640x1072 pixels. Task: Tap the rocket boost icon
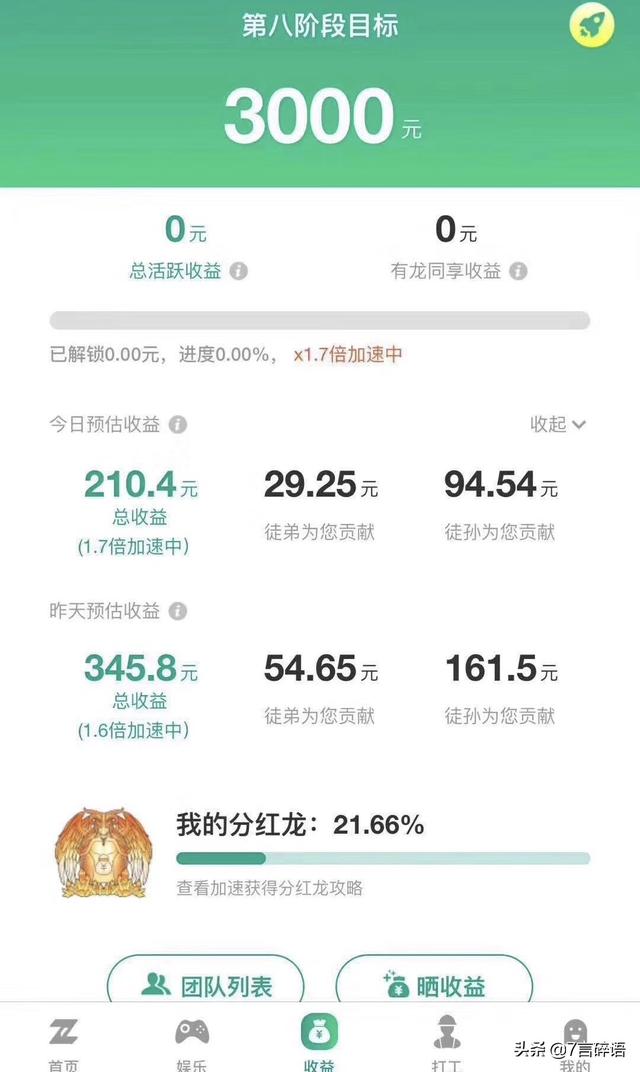pos(591,25)
